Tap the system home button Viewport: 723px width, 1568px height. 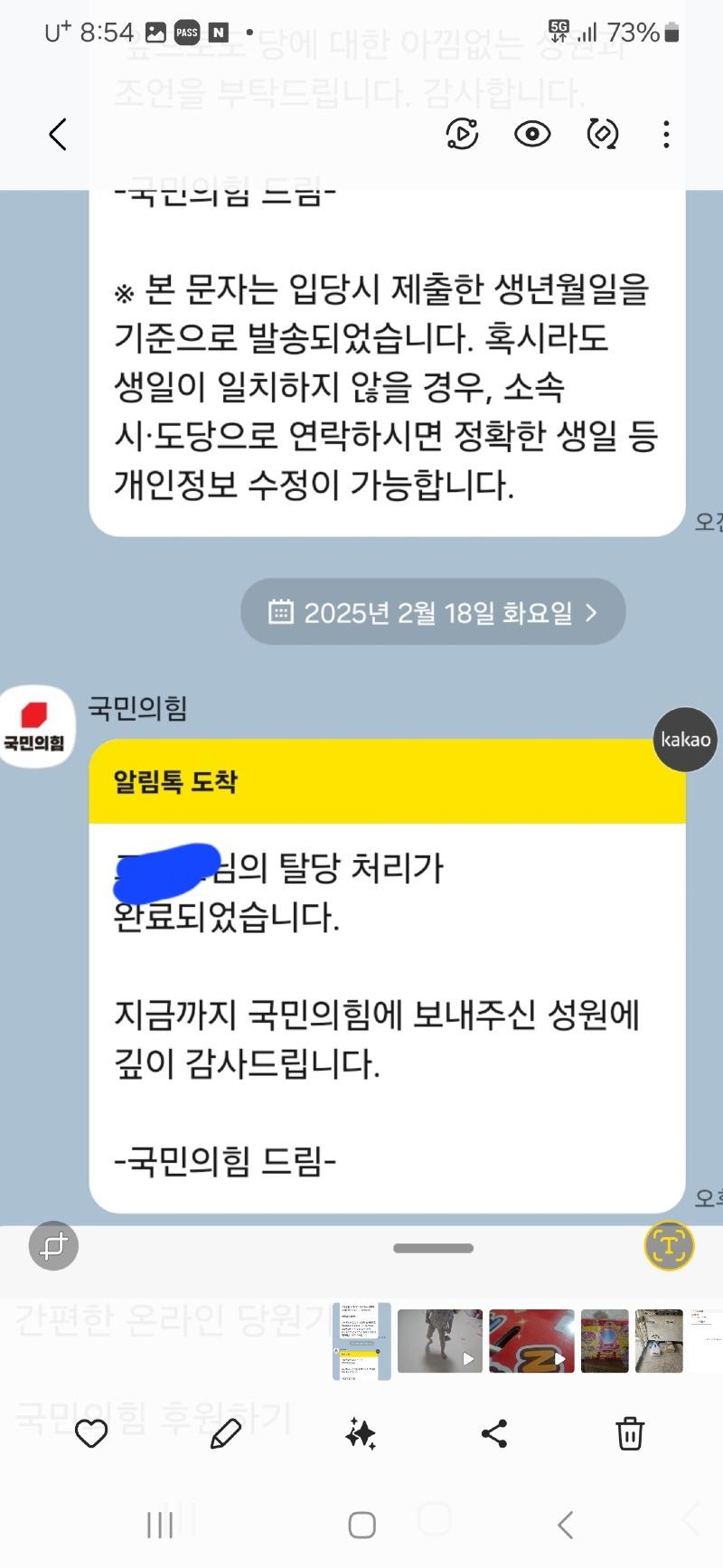361,1525
